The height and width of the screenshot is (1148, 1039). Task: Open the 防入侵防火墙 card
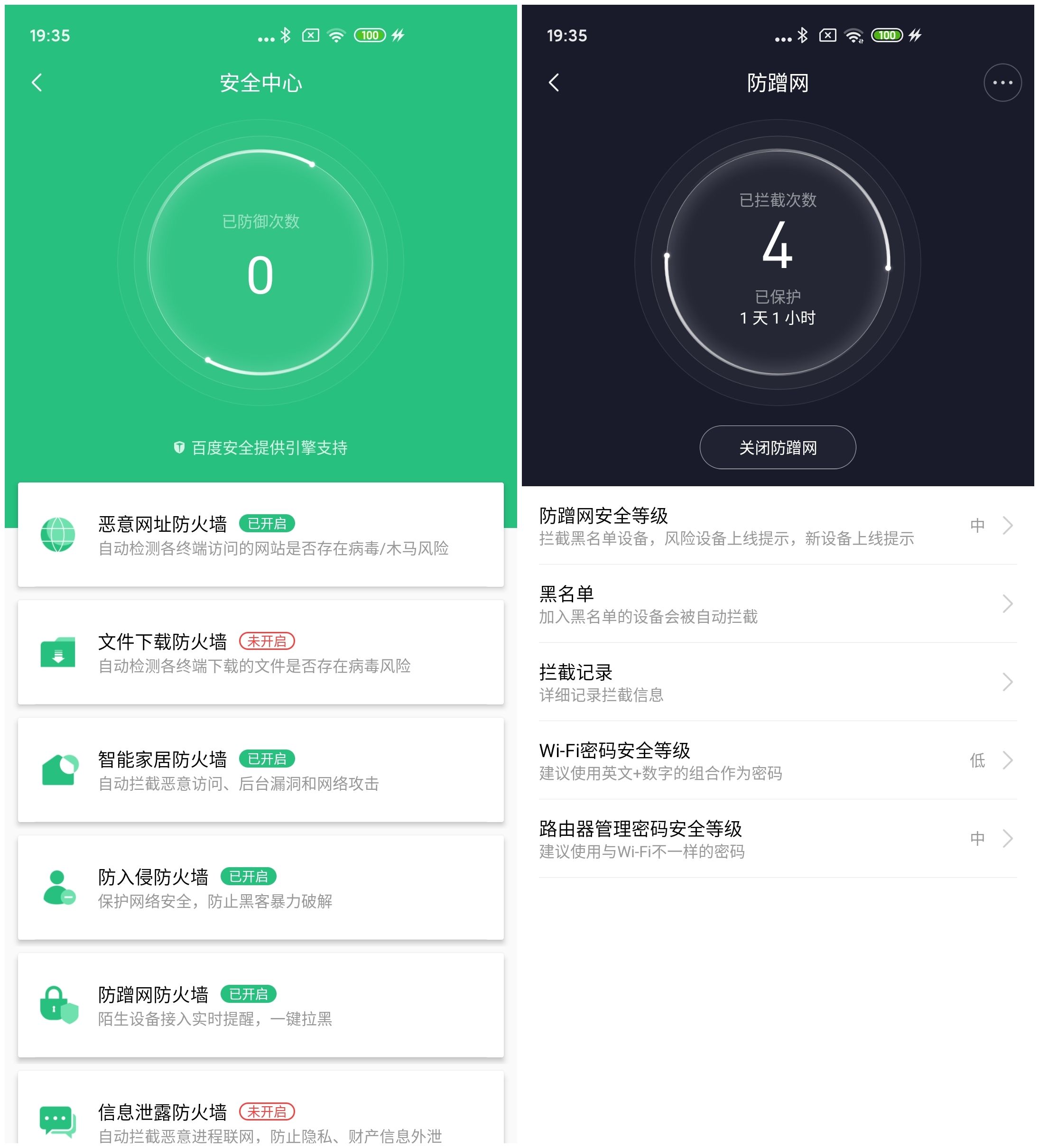pyautogui.click(x=260, y=888)
